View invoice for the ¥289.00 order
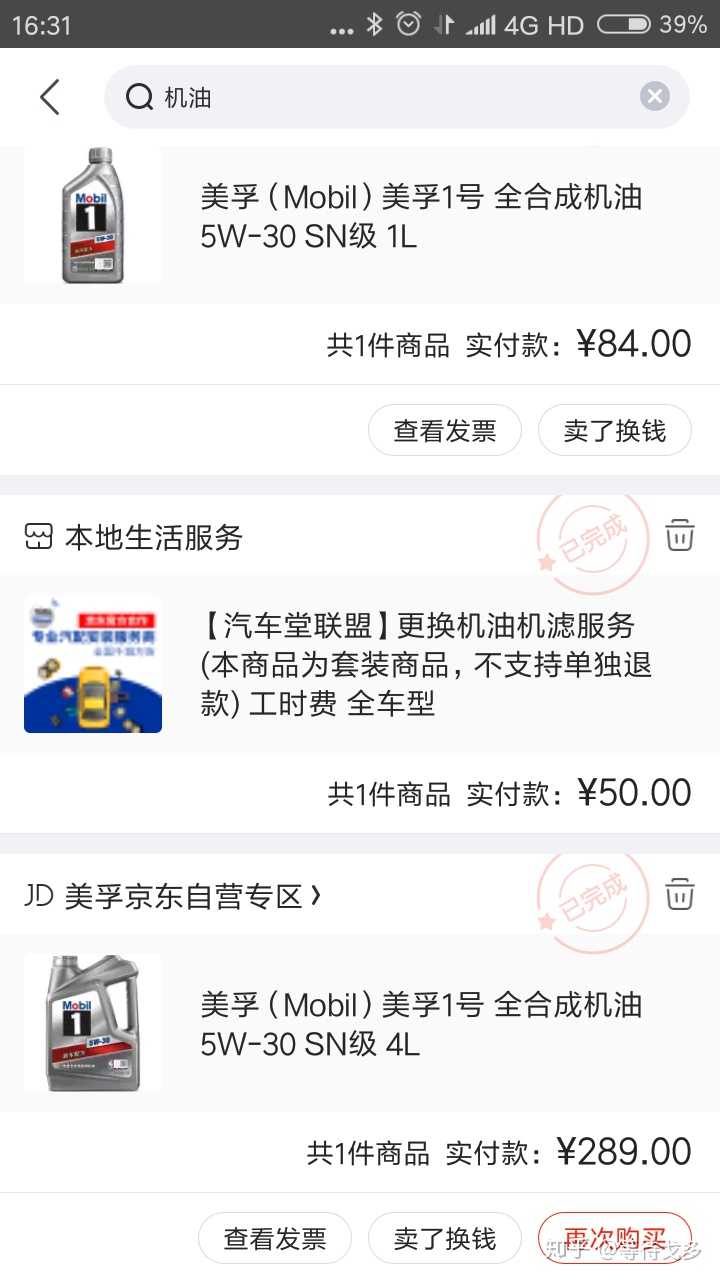This screenshot has height=1280, width=720. (275, 1239)
